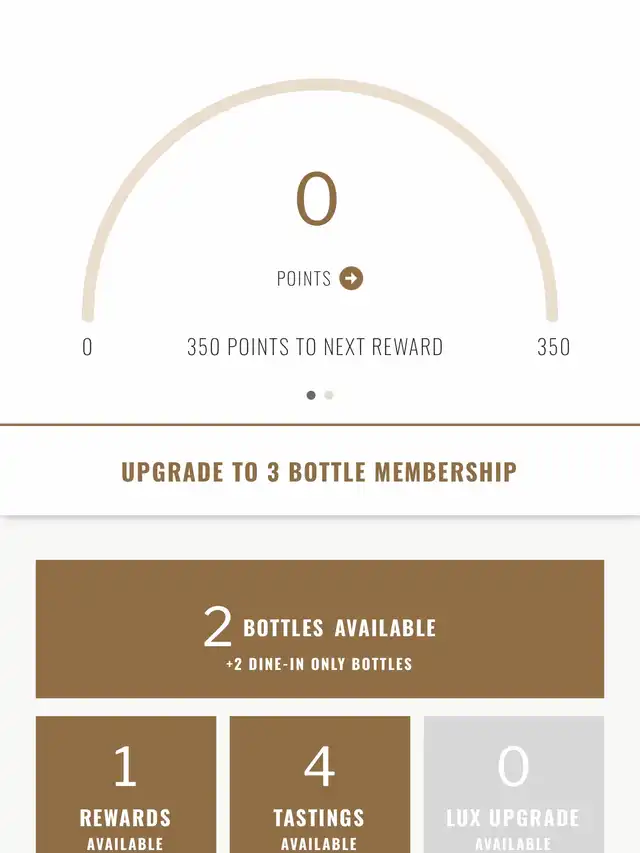Tap the Lux Upgrade Available tile
The image size is (640, 853).
(513, 785)
